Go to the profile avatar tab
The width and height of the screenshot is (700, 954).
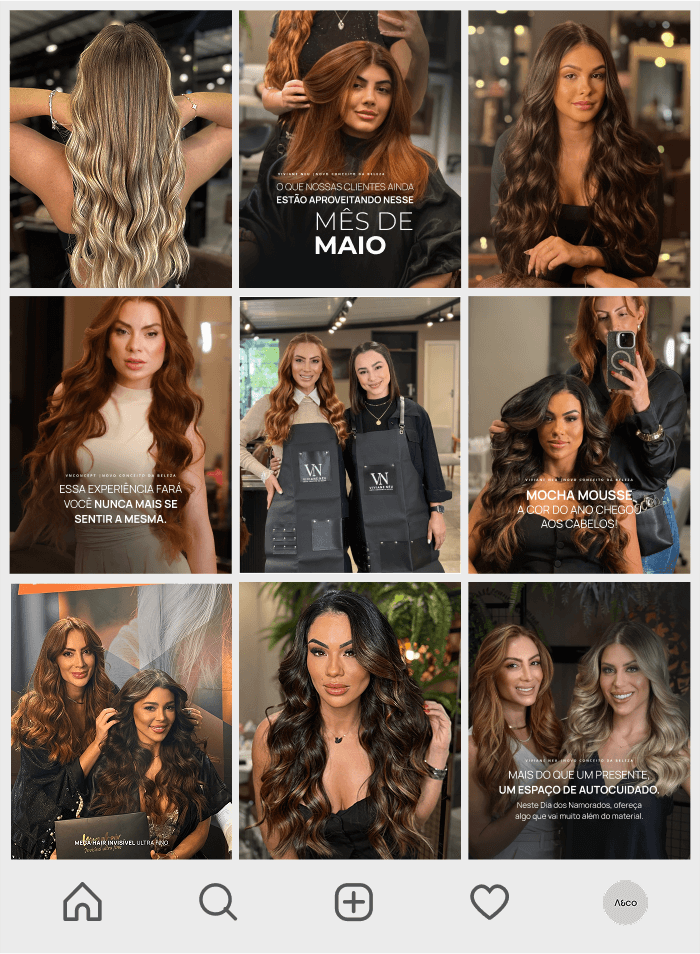click(625, 902)
